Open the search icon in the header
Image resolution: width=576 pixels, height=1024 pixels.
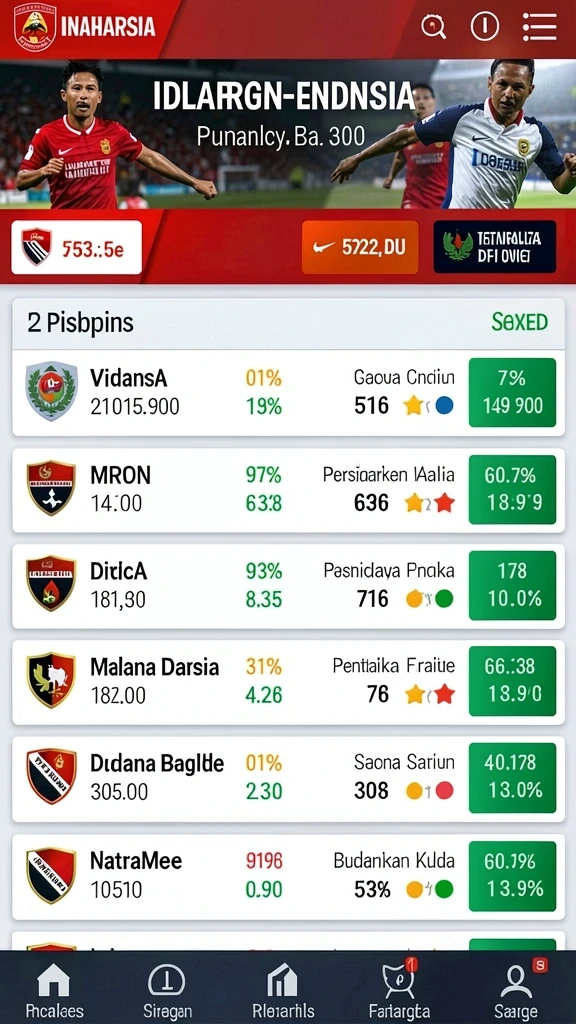(x=434, y=27)
